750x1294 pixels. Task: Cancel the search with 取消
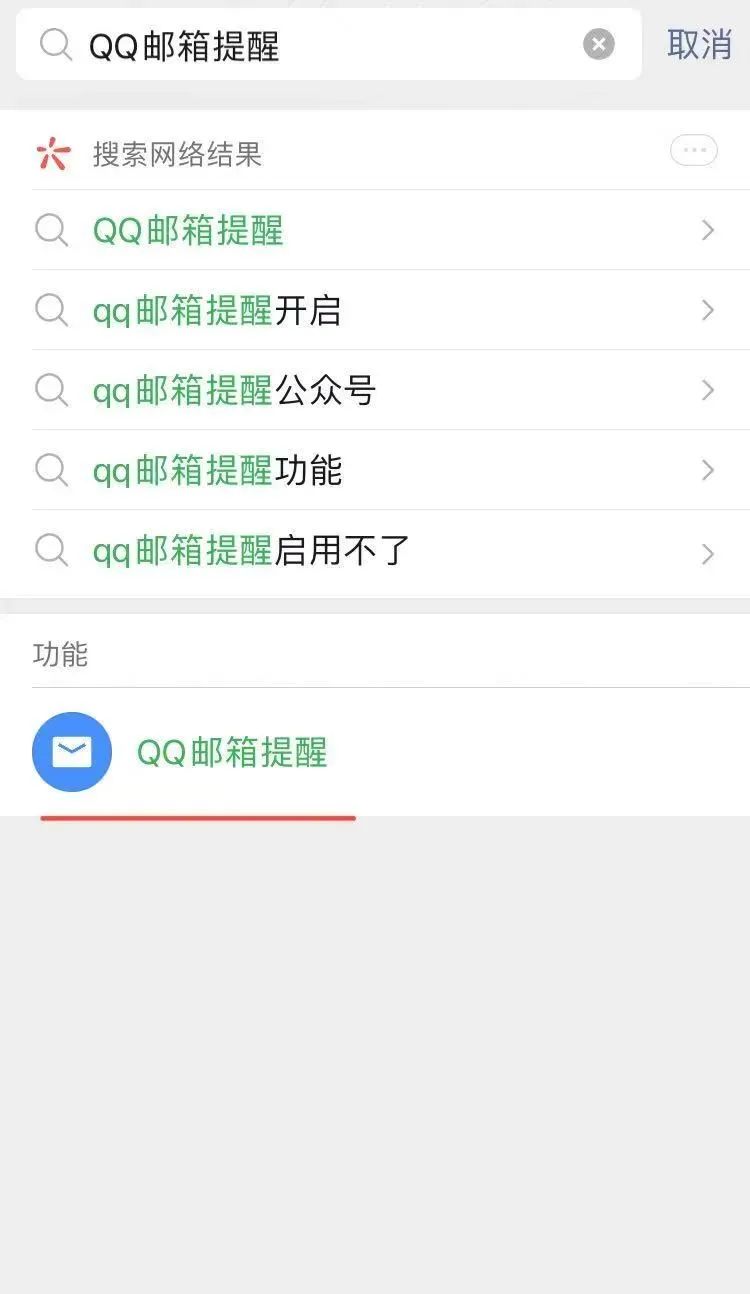click(700, 45)
